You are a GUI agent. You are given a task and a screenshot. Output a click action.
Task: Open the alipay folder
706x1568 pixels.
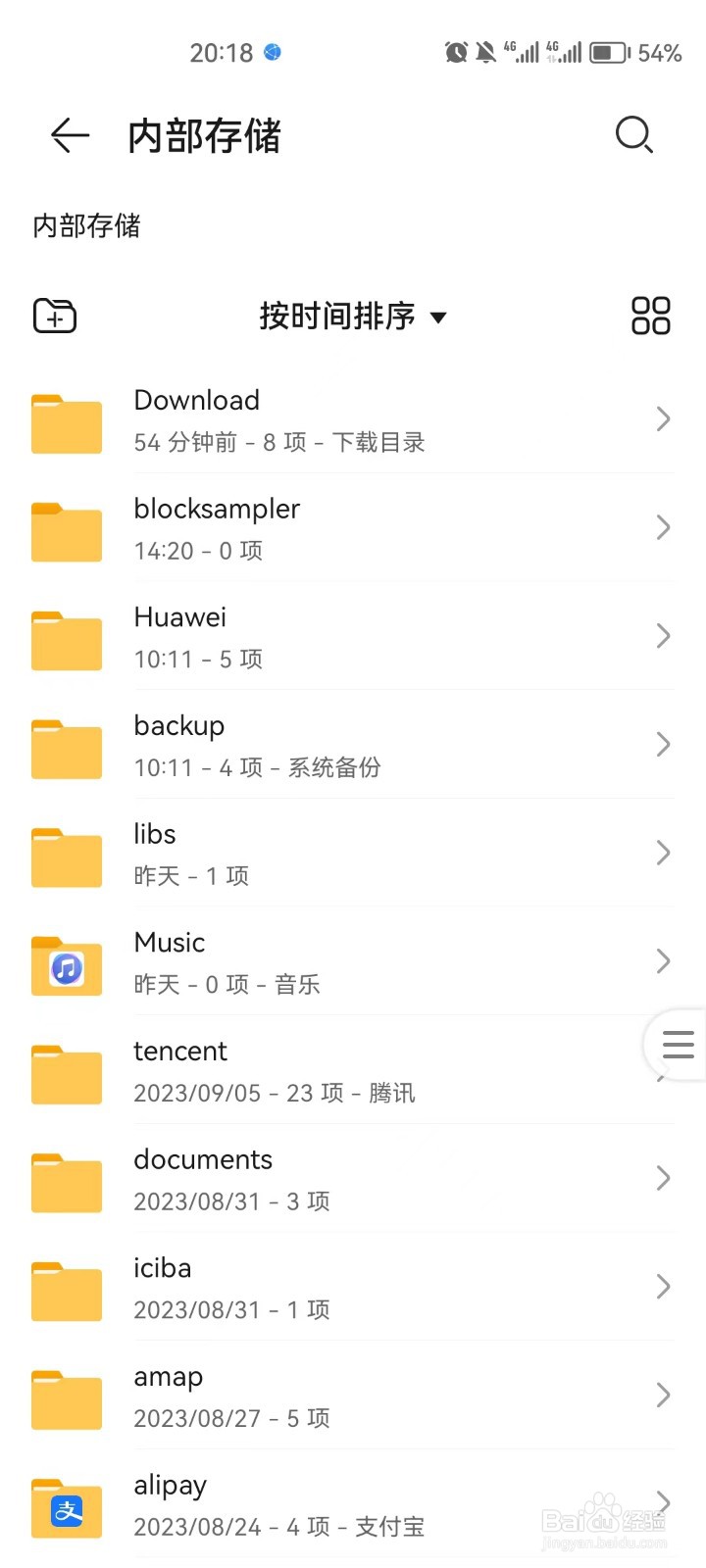pyautogui.click(x=353, y=1505)
